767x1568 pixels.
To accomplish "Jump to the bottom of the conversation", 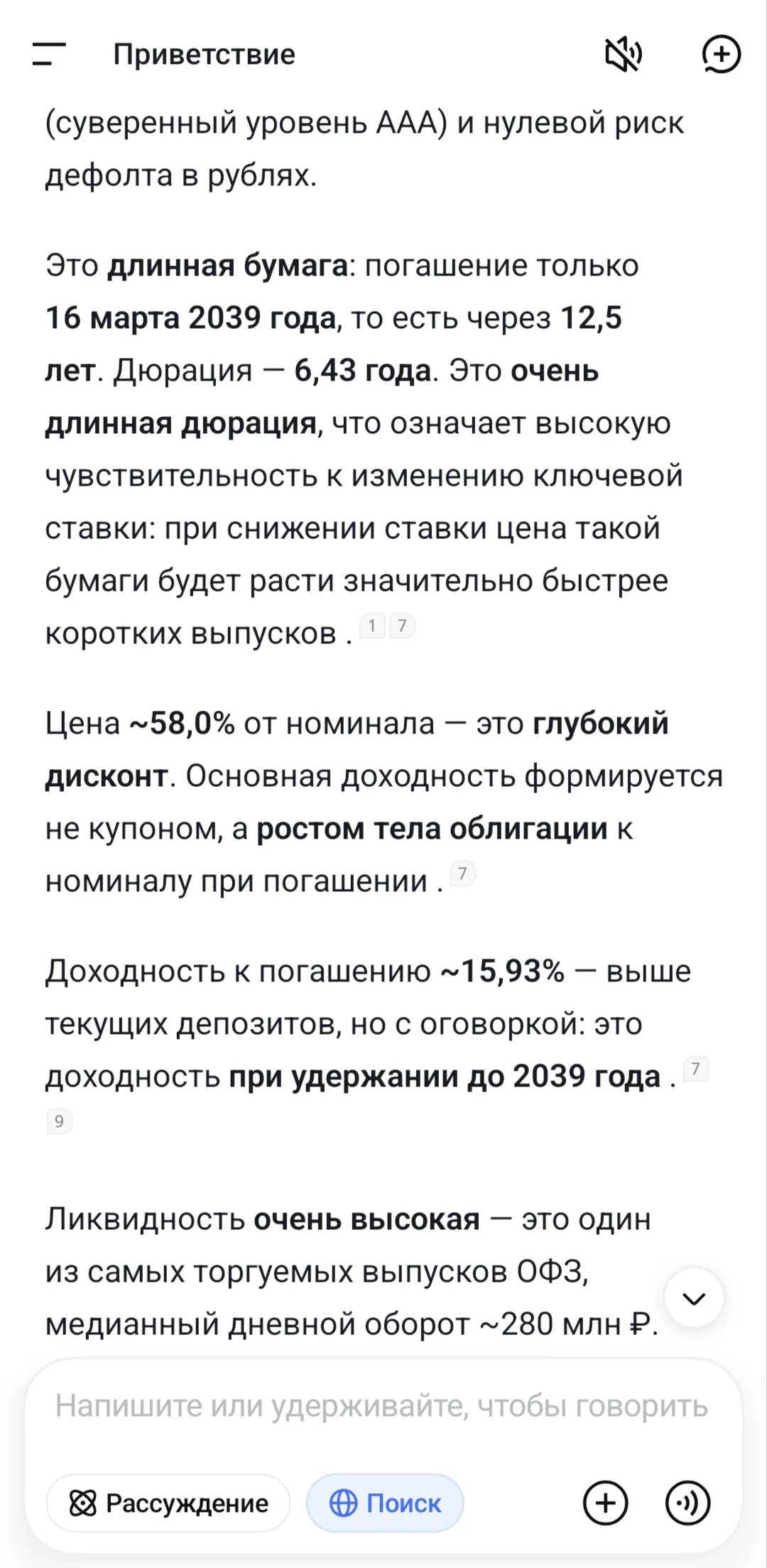I will (x=694, y=1297).
